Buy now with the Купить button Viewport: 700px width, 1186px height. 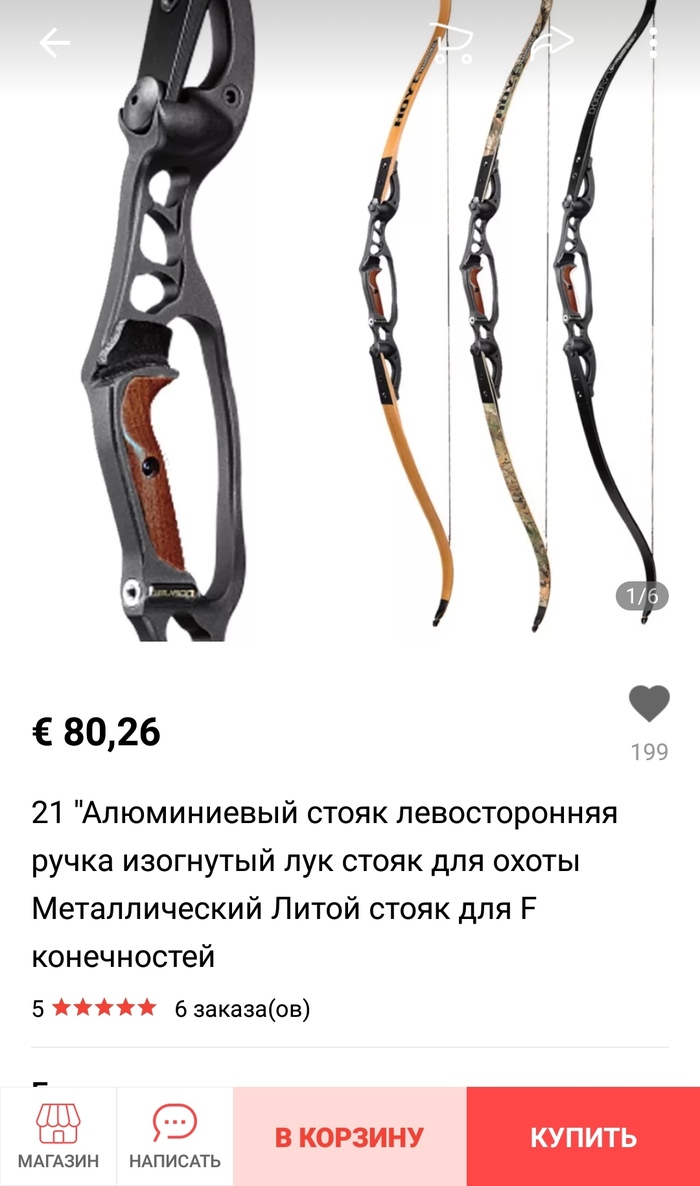[x=583, y=1137]
